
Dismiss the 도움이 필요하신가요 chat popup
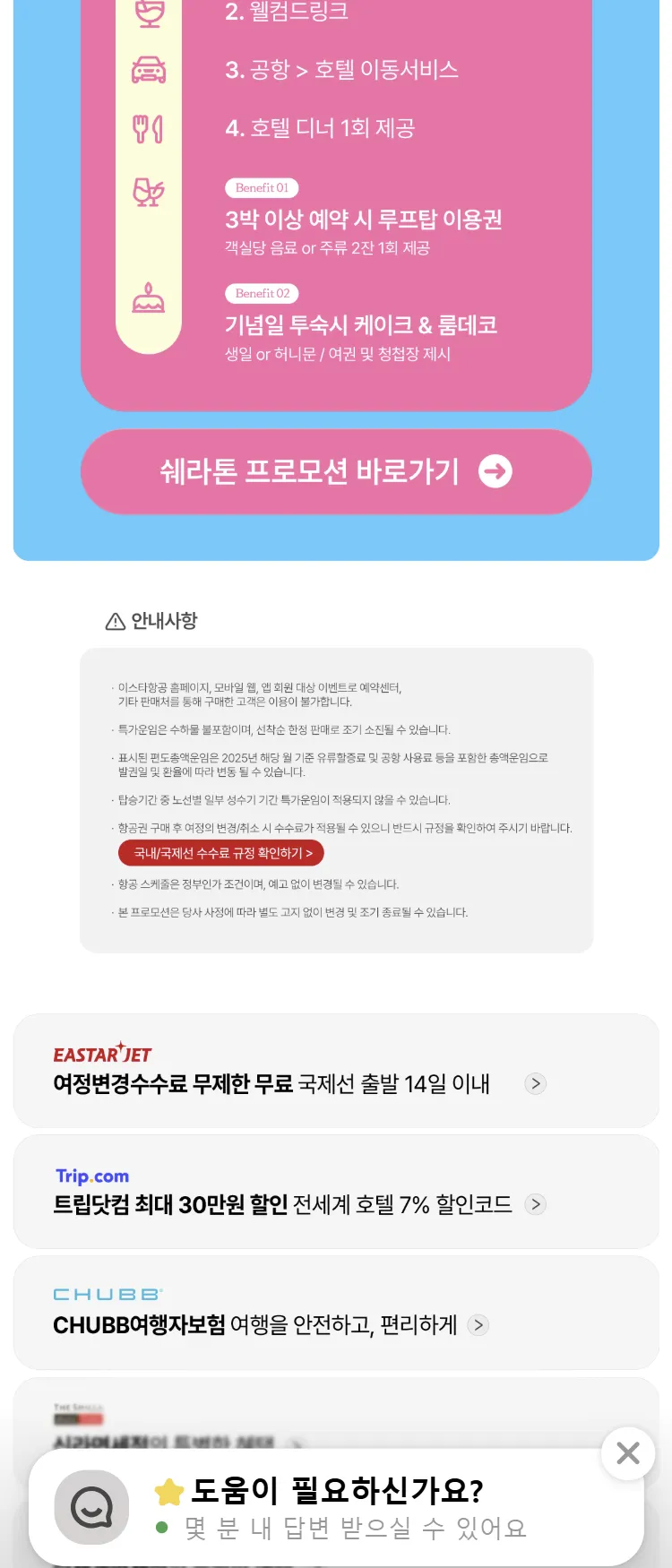point(628,1452)
